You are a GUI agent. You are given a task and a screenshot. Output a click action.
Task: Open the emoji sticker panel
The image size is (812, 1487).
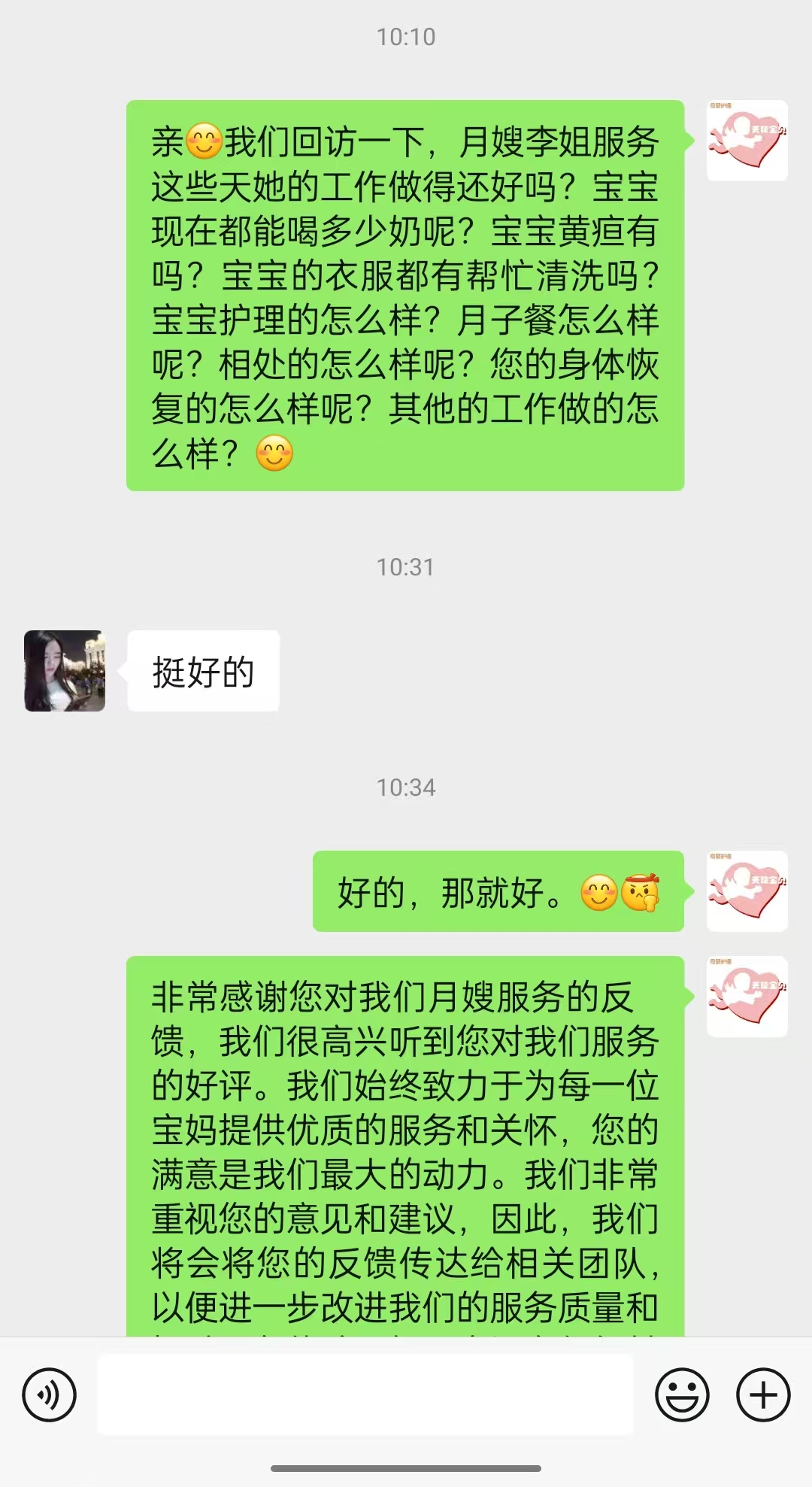[682, 1394]
